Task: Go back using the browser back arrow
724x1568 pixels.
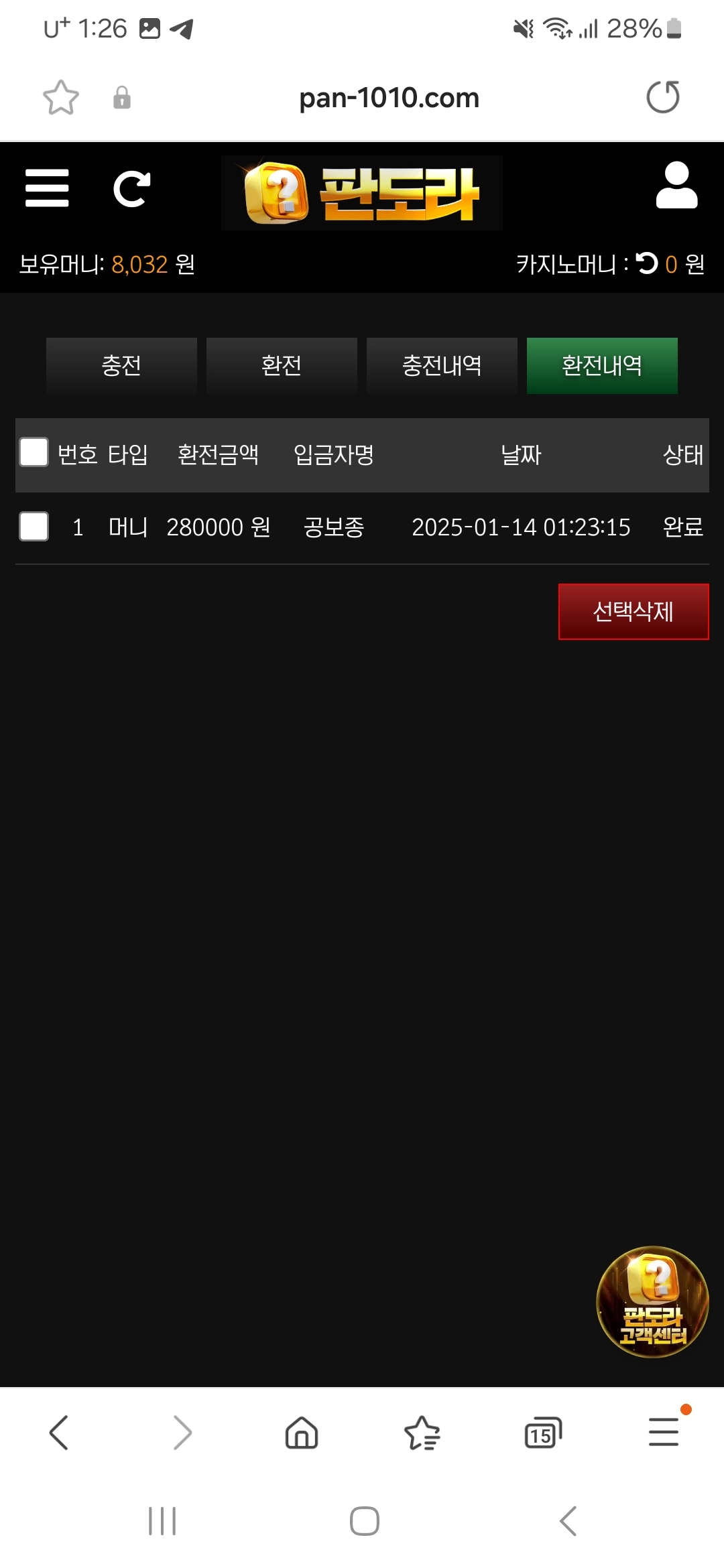Action: click(59, 1433)
